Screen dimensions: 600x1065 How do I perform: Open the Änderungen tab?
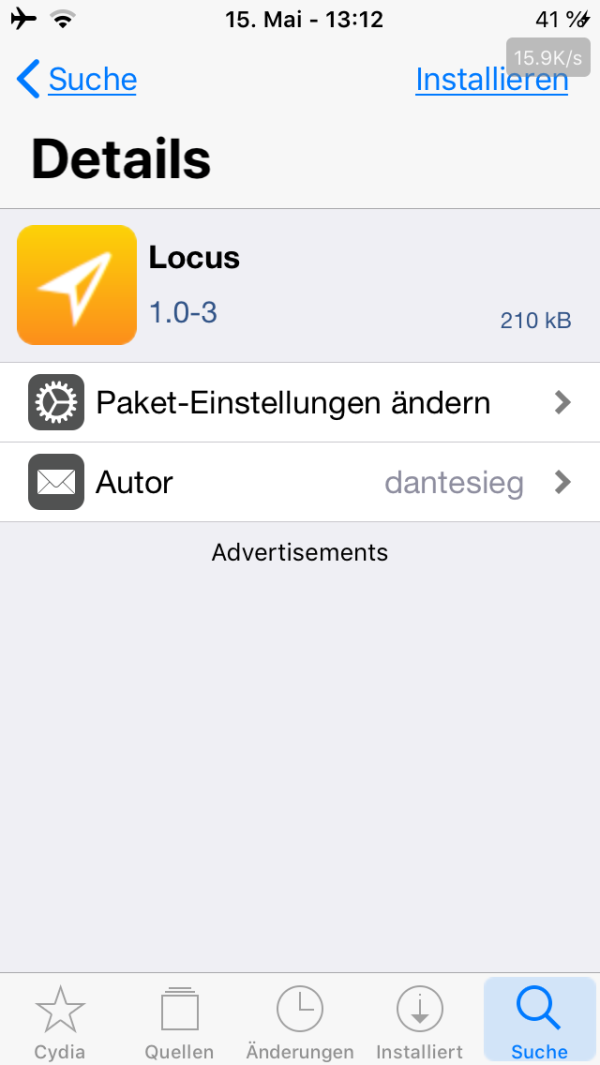pyautogui.click(x=300, y=1020)
